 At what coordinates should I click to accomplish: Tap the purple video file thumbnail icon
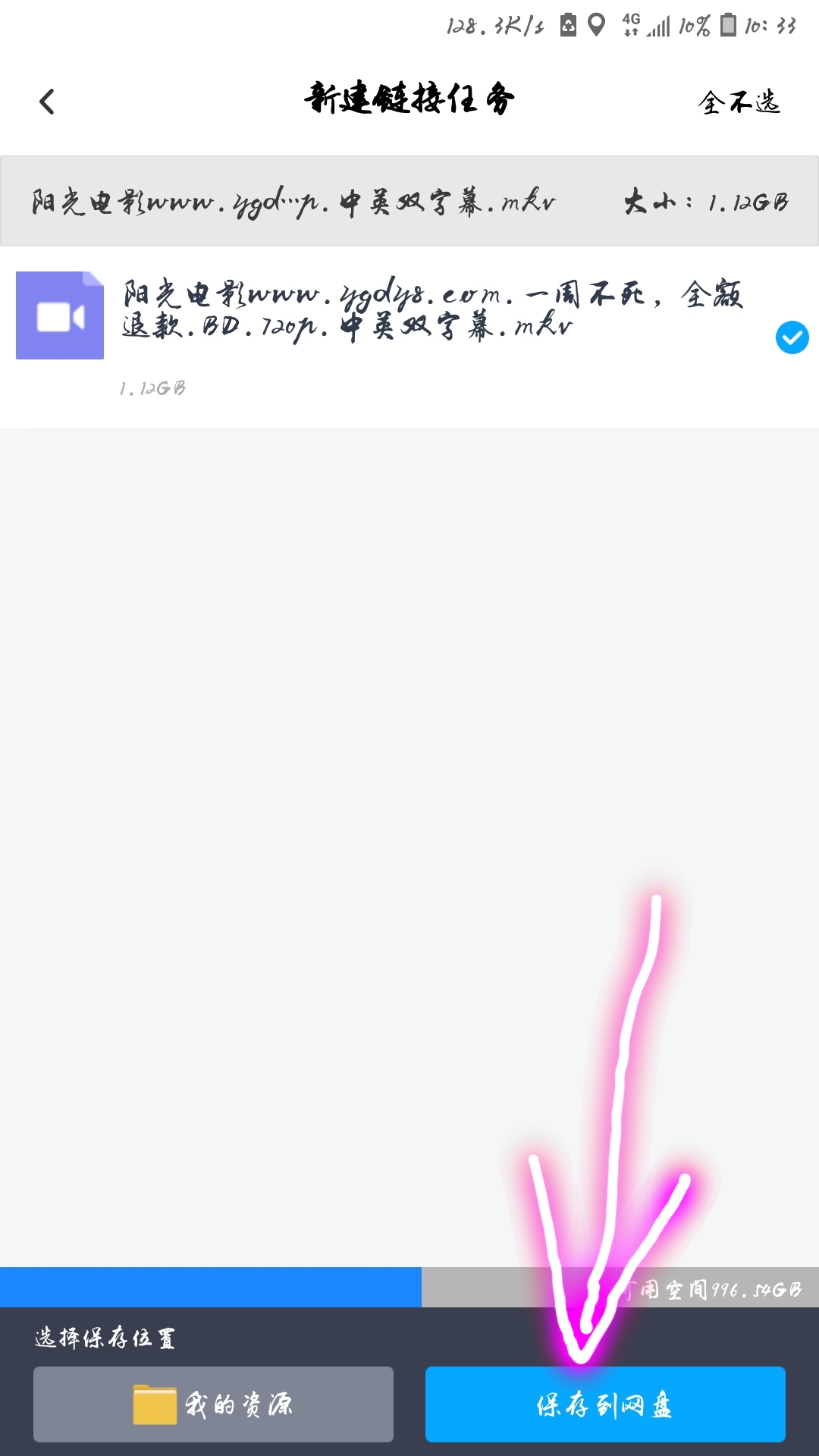point(60,315)
